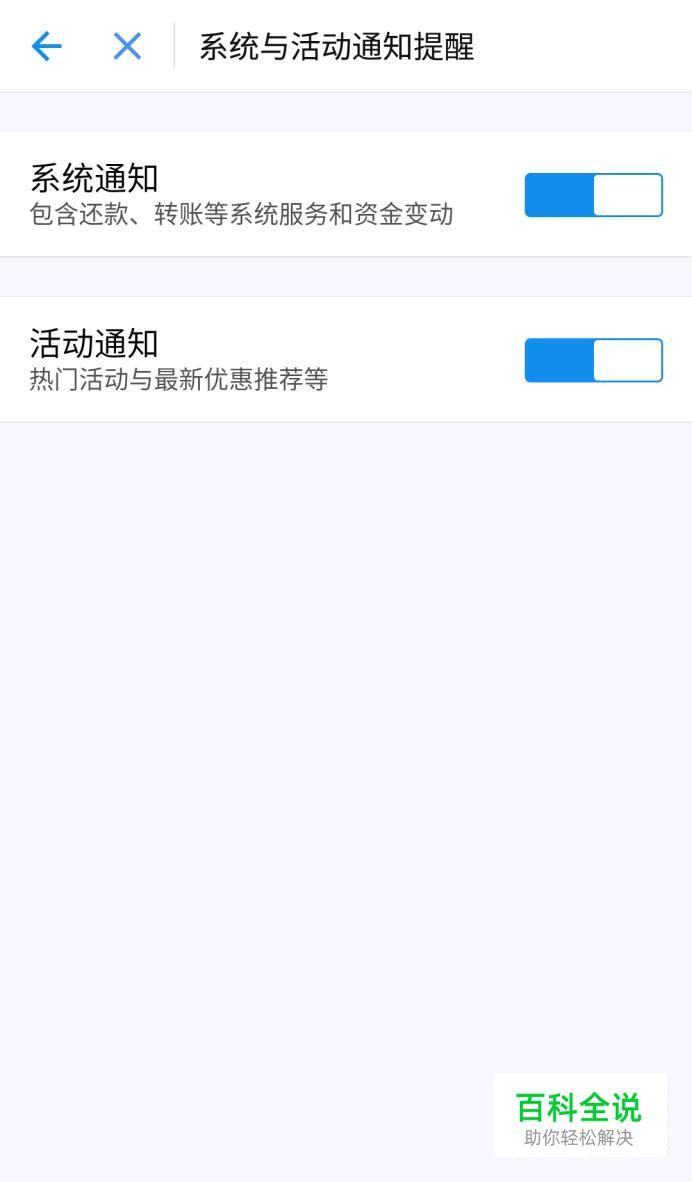The height and width of the screenshot is (1182, 692).
Task: Toggle the 系统通知 switch
Action: [594, 195]
